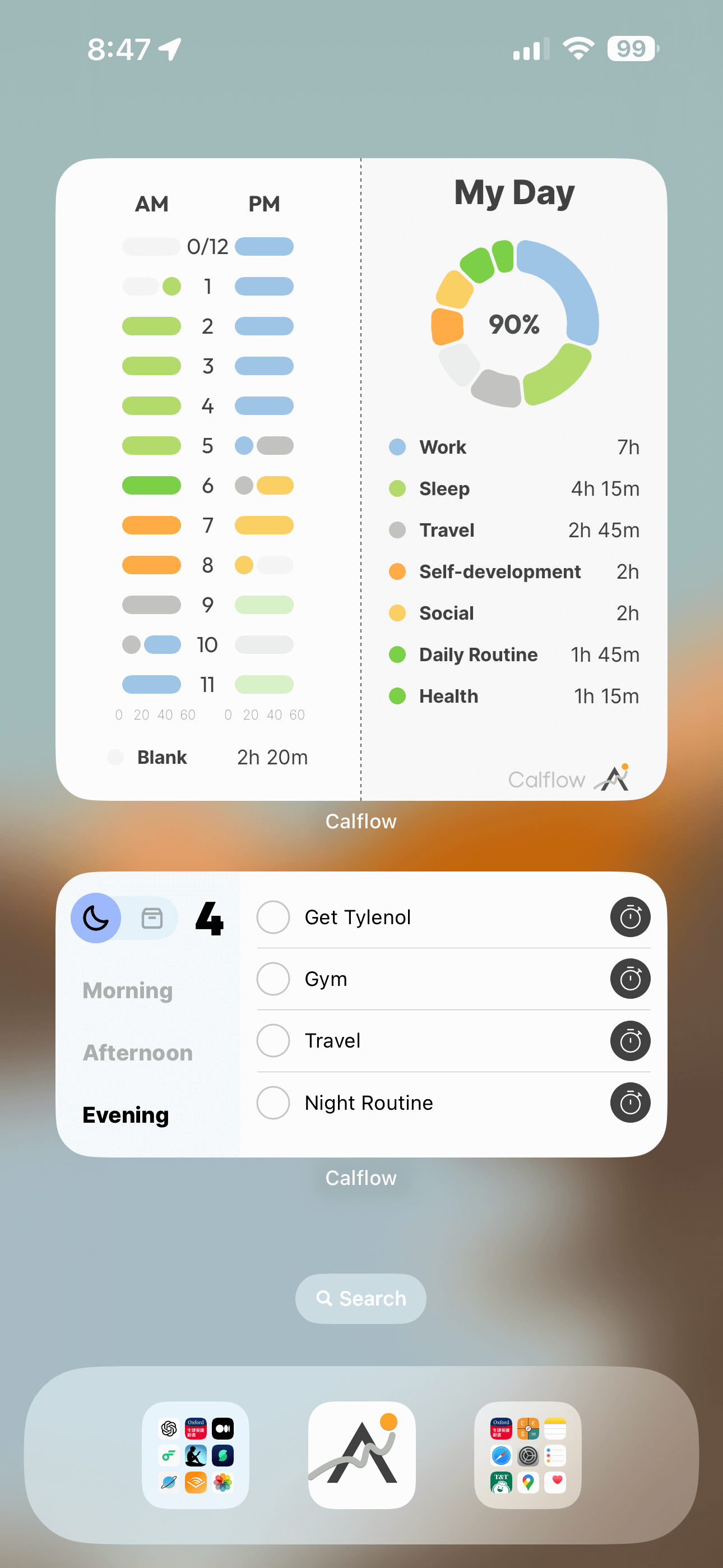The width and height of the screenshot is (723, 1568).
Task: Launch the Calflow app from the dock
Action: [x=361, y=1455]
